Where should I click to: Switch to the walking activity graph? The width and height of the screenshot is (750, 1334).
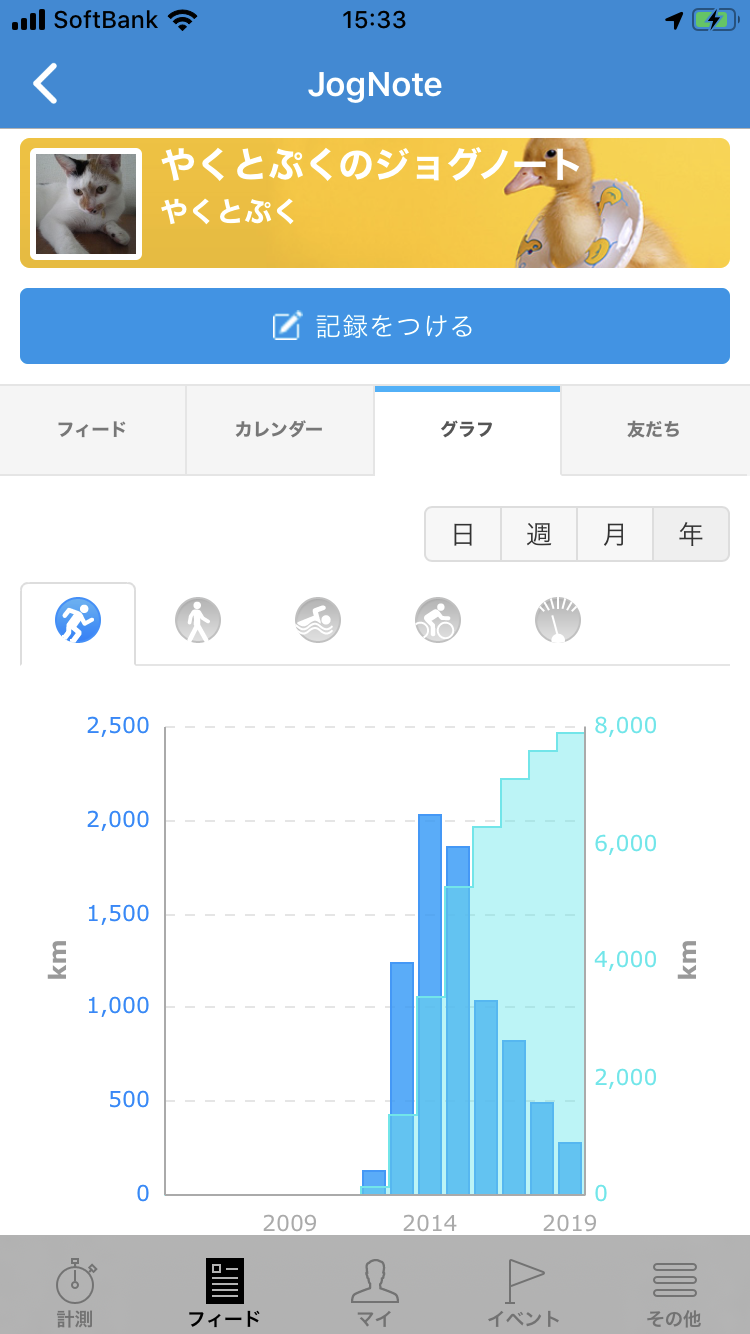tap(198, 621)
